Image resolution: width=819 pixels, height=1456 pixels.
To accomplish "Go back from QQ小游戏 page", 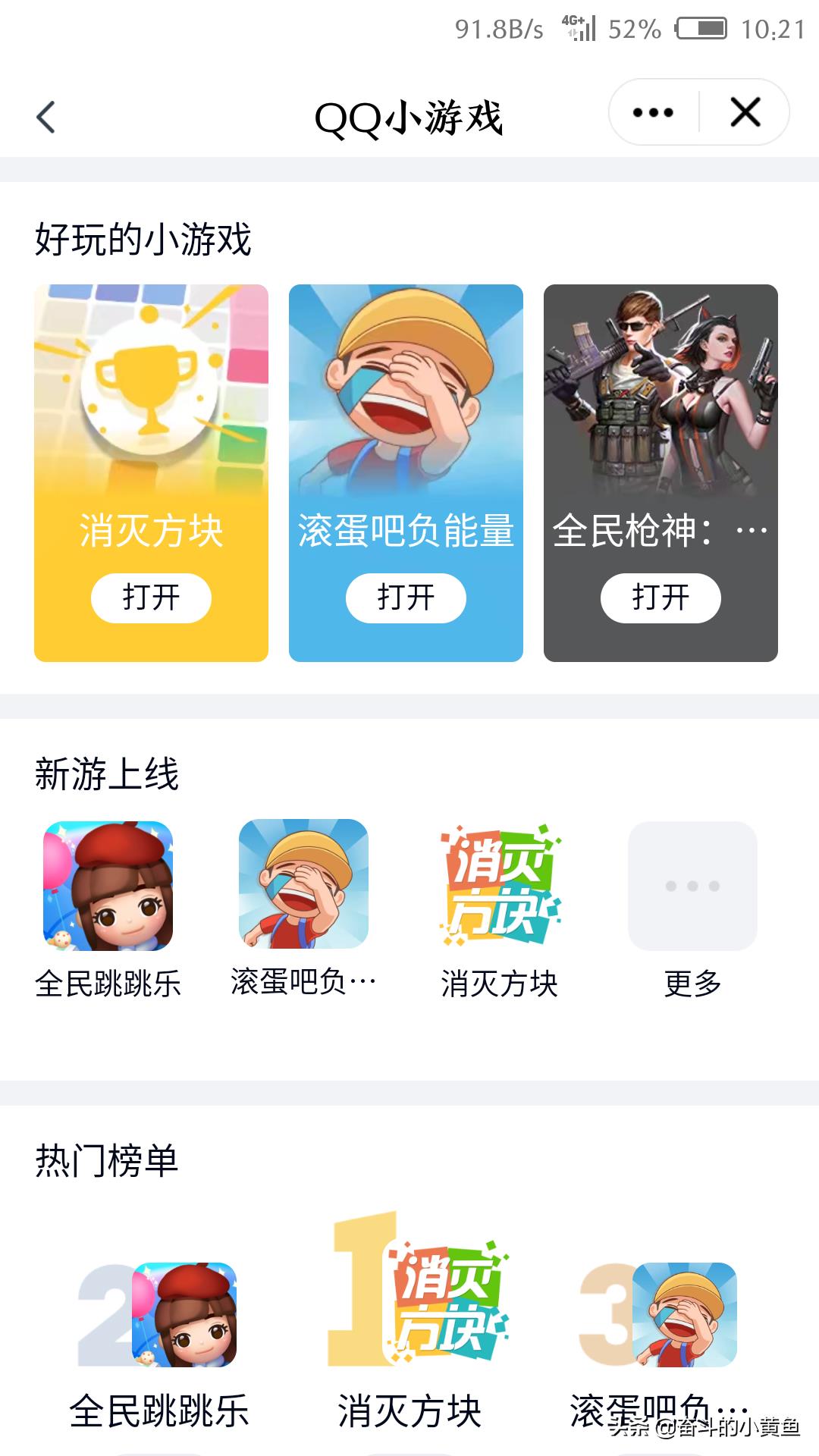I will click(46, 118).
